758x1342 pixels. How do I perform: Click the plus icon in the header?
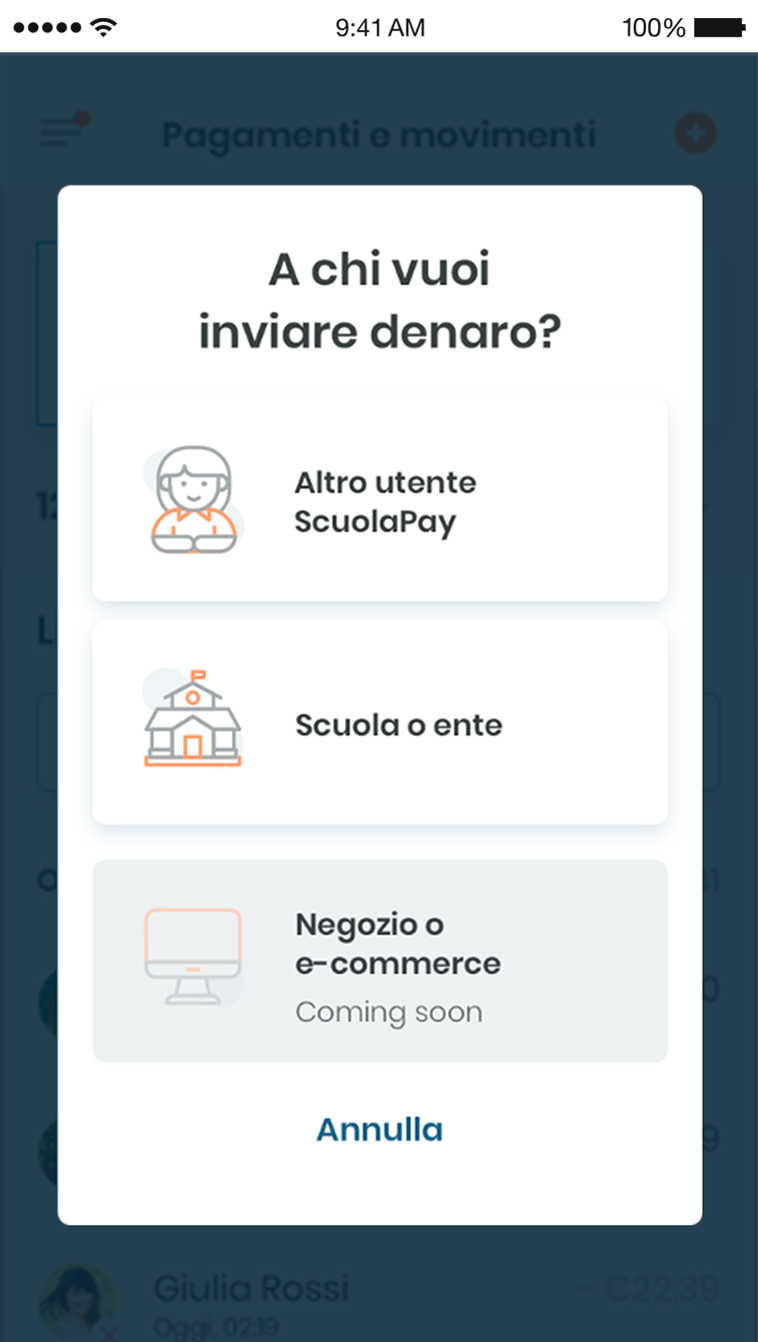pos(695,134)
